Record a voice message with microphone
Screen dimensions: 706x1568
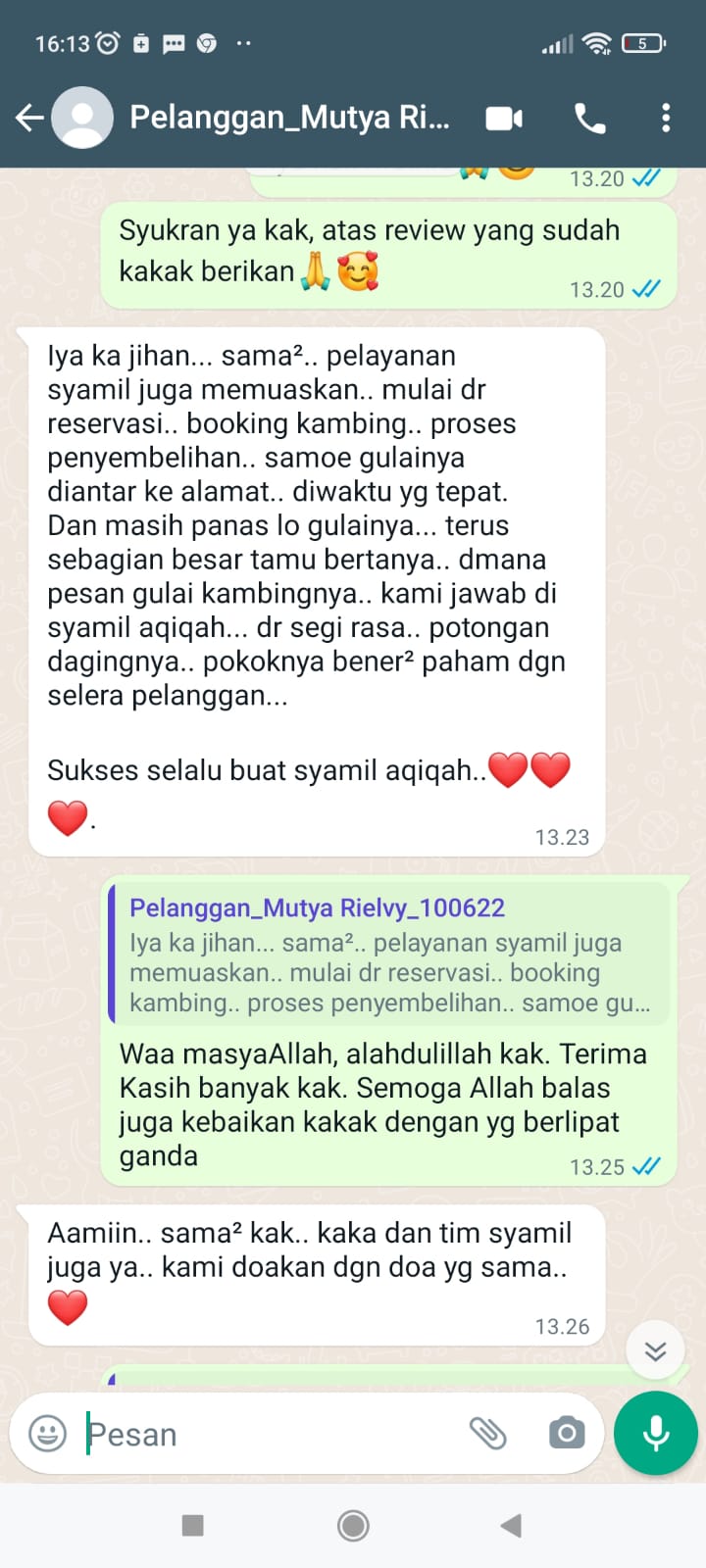click(x=655, y=1433)
